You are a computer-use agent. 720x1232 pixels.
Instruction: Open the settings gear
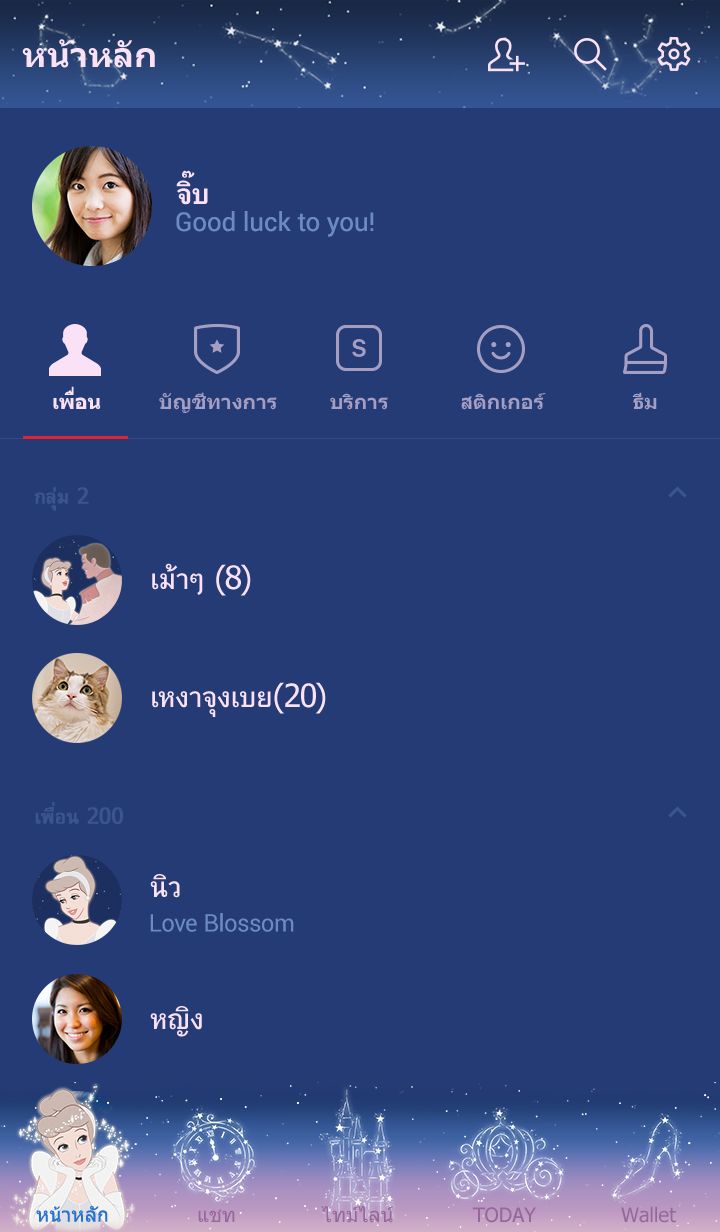(673, 55)
